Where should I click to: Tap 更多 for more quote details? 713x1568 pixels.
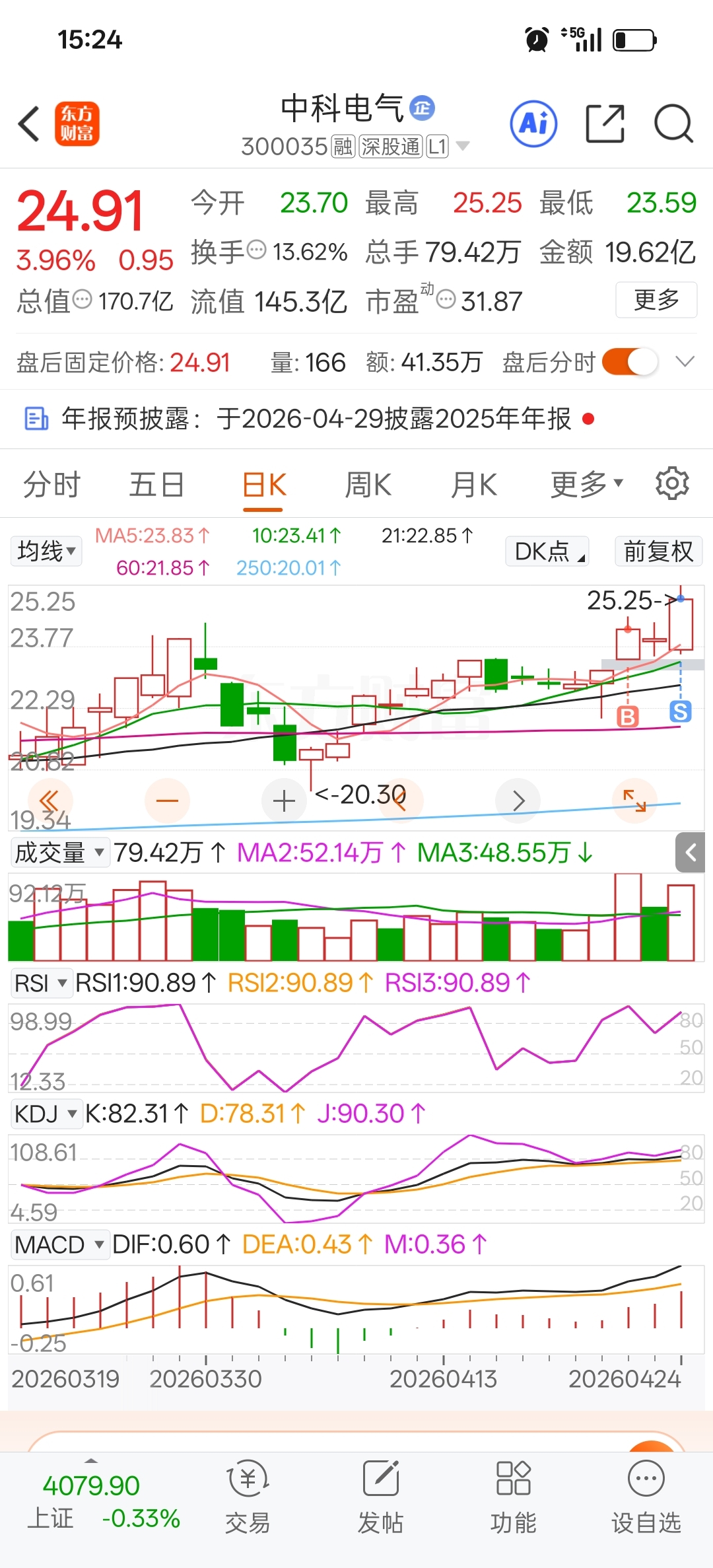point(656,300)
